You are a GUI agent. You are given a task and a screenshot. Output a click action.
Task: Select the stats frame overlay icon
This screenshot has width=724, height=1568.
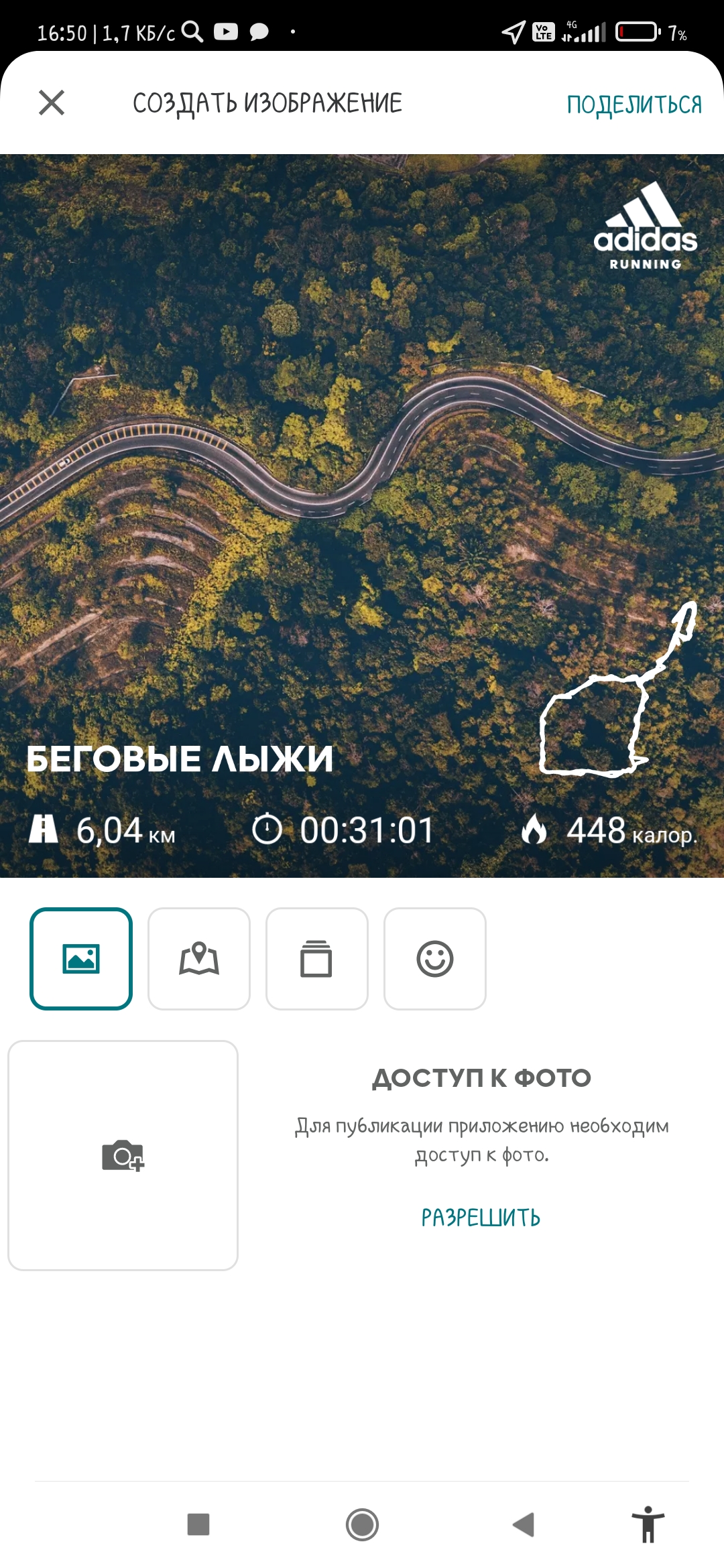(317, 960)
